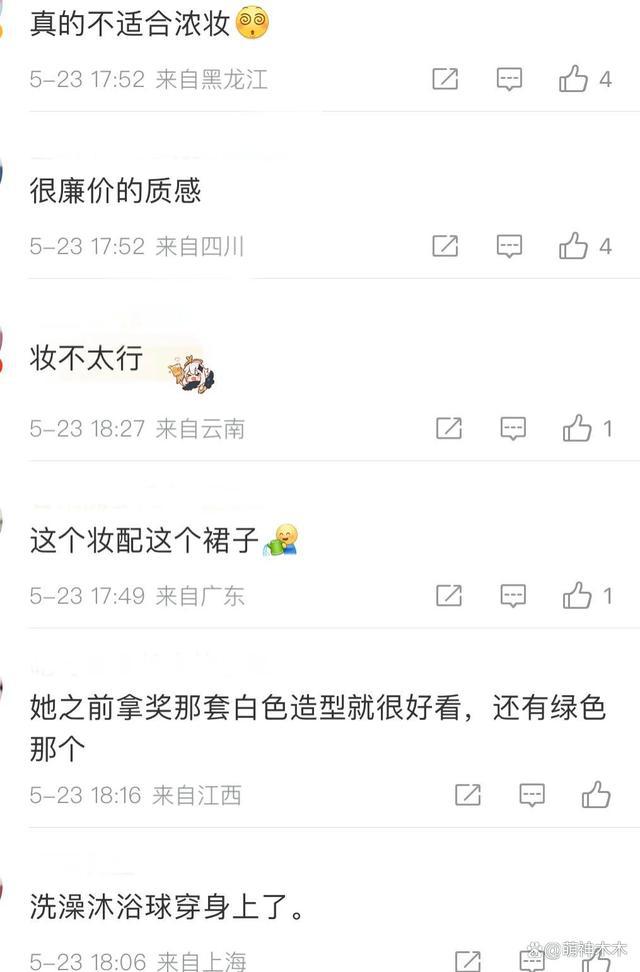
Task: Like the comment 这个妆配这个裙子
Action: tap(577, 595)
